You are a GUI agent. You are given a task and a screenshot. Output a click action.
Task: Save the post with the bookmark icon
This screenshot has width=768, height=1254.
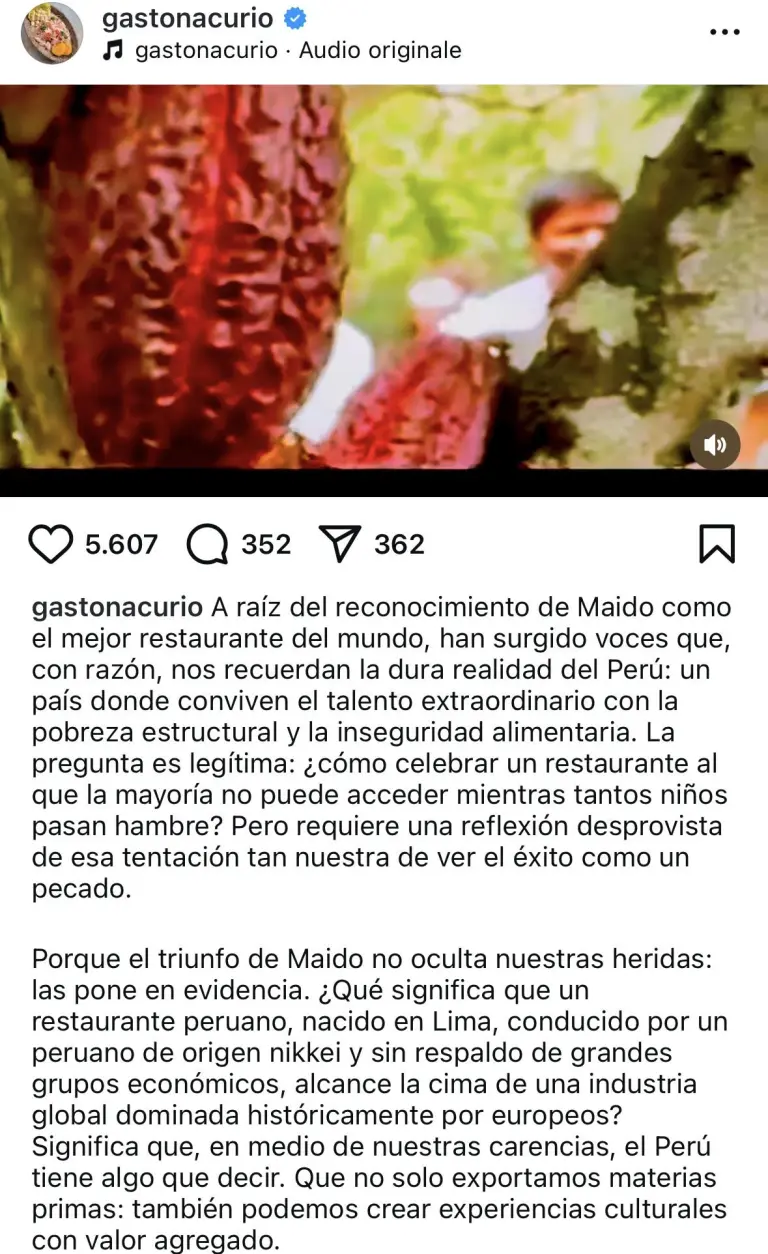pos(716,544)
